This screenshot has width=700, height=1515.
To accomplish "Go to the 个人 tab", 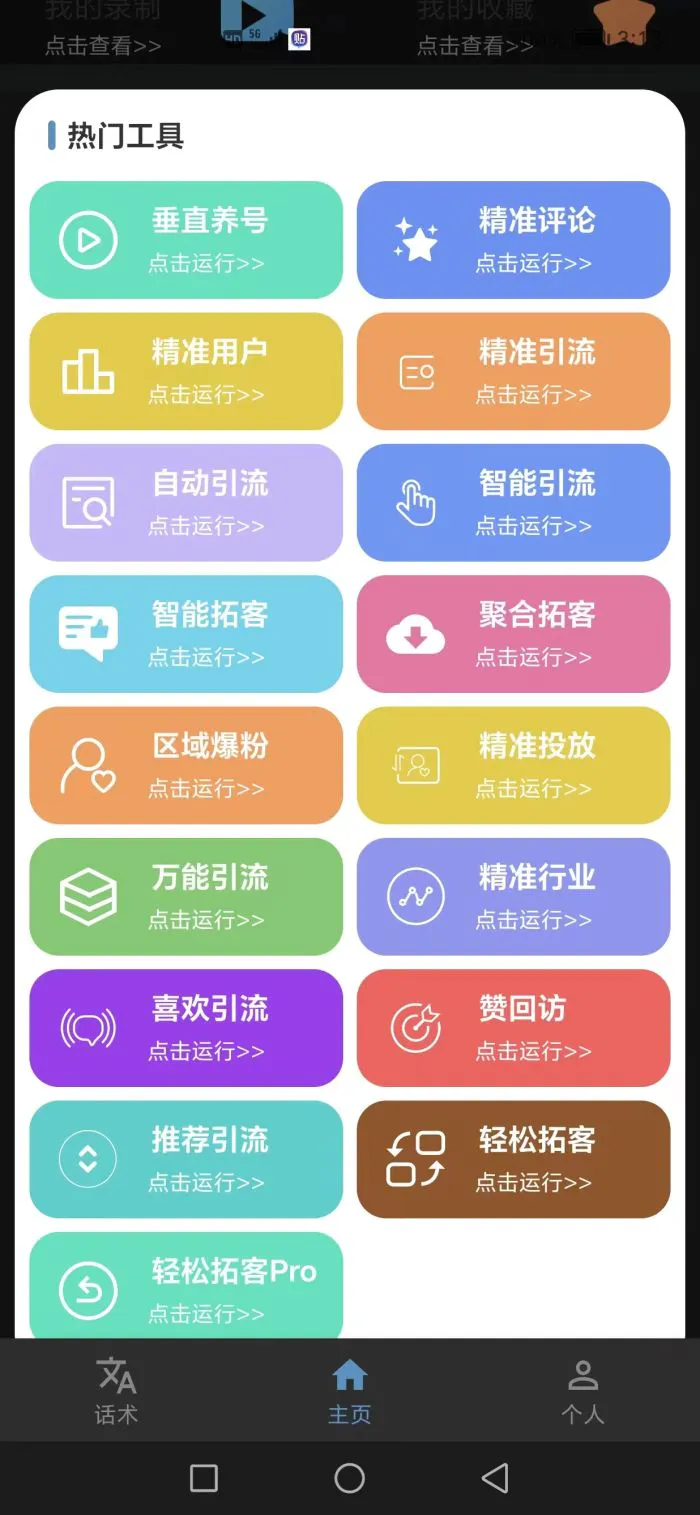I will 583,1391.
